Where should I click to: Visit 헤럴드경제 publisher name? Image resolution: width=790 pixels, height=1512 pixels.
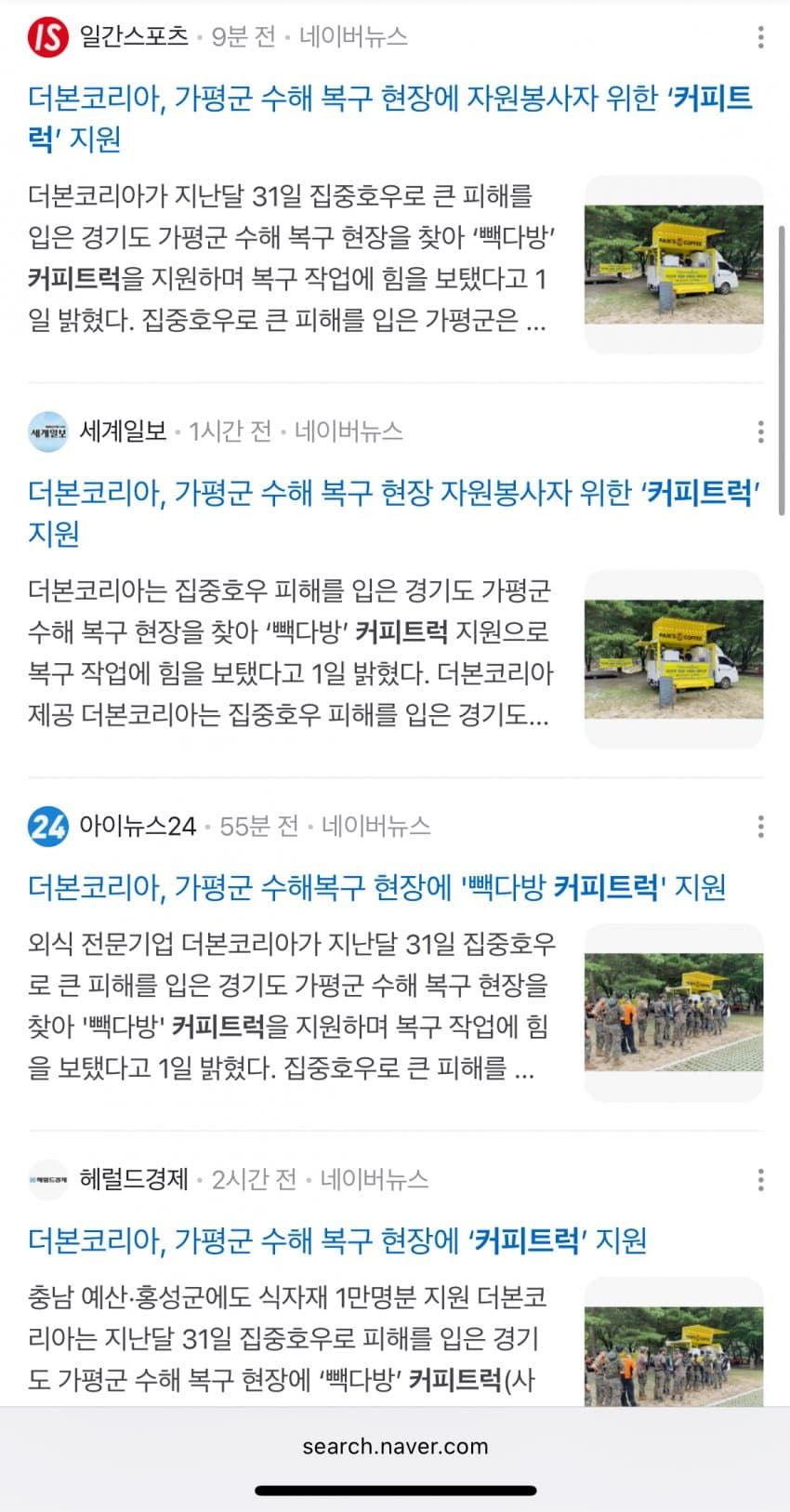tap(134, 1179)
